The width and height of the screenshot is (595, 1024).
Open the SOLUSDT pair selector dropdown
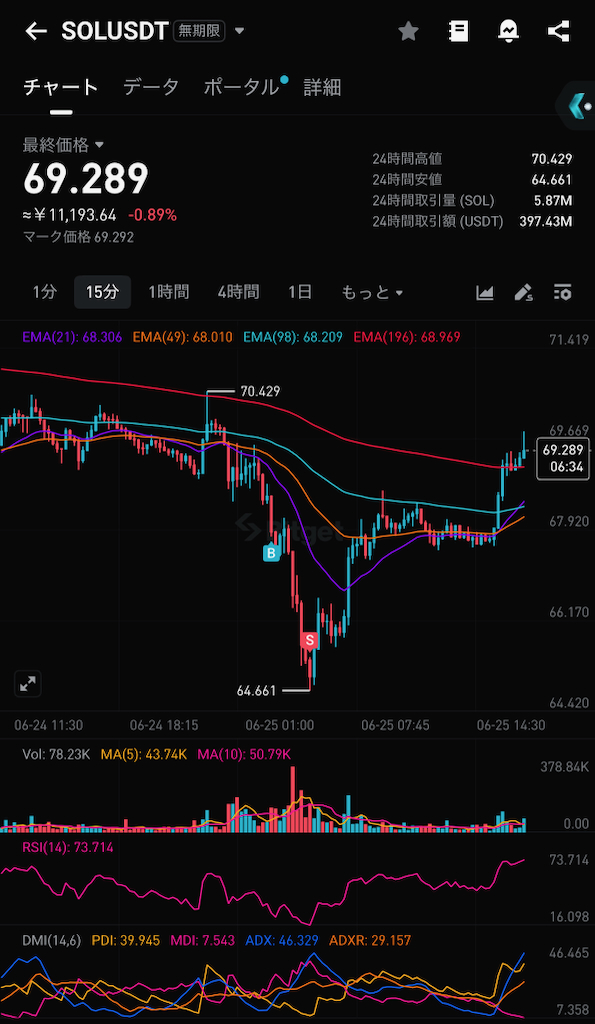(239, 31)
